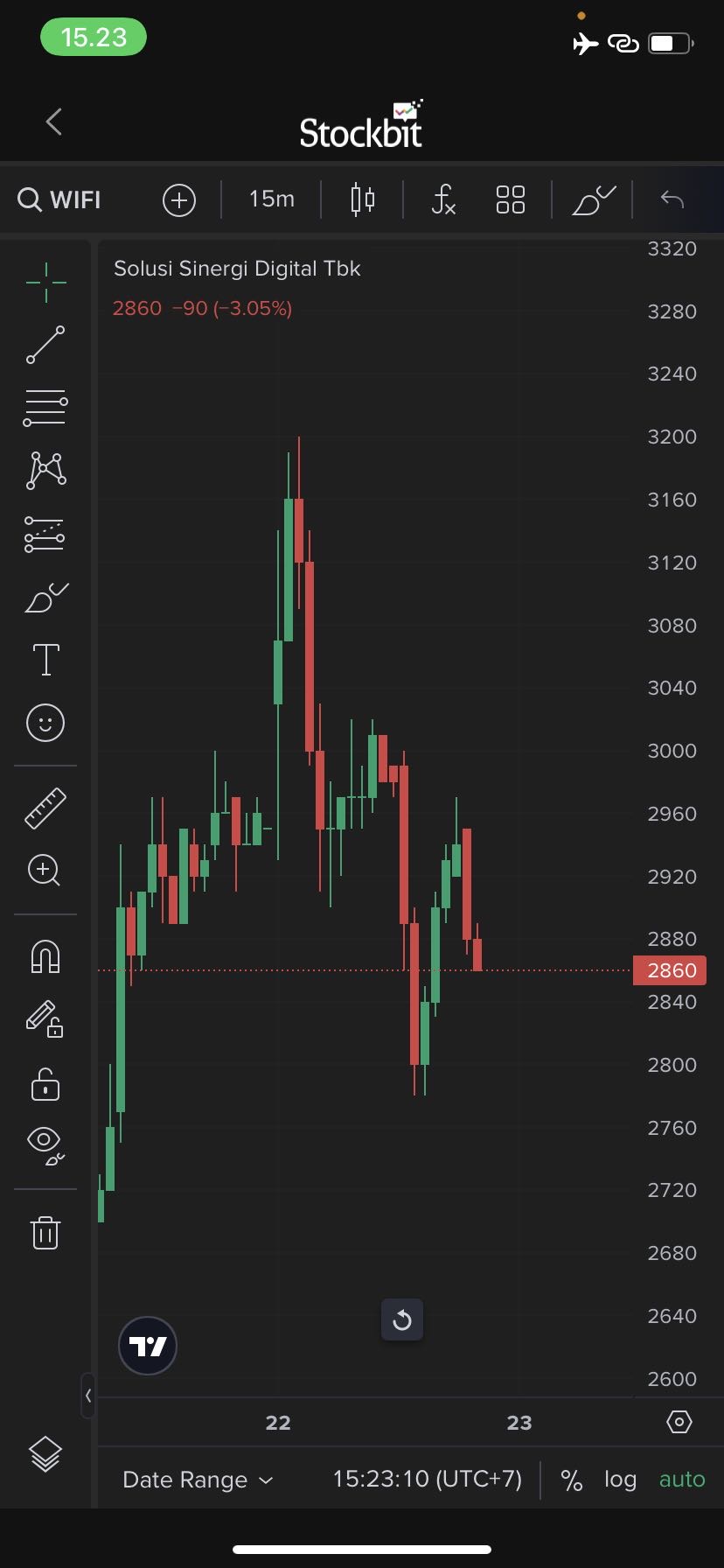Screen dimensions: 724x1568
Task: Undo the last chart action
Action: [672, 199]
